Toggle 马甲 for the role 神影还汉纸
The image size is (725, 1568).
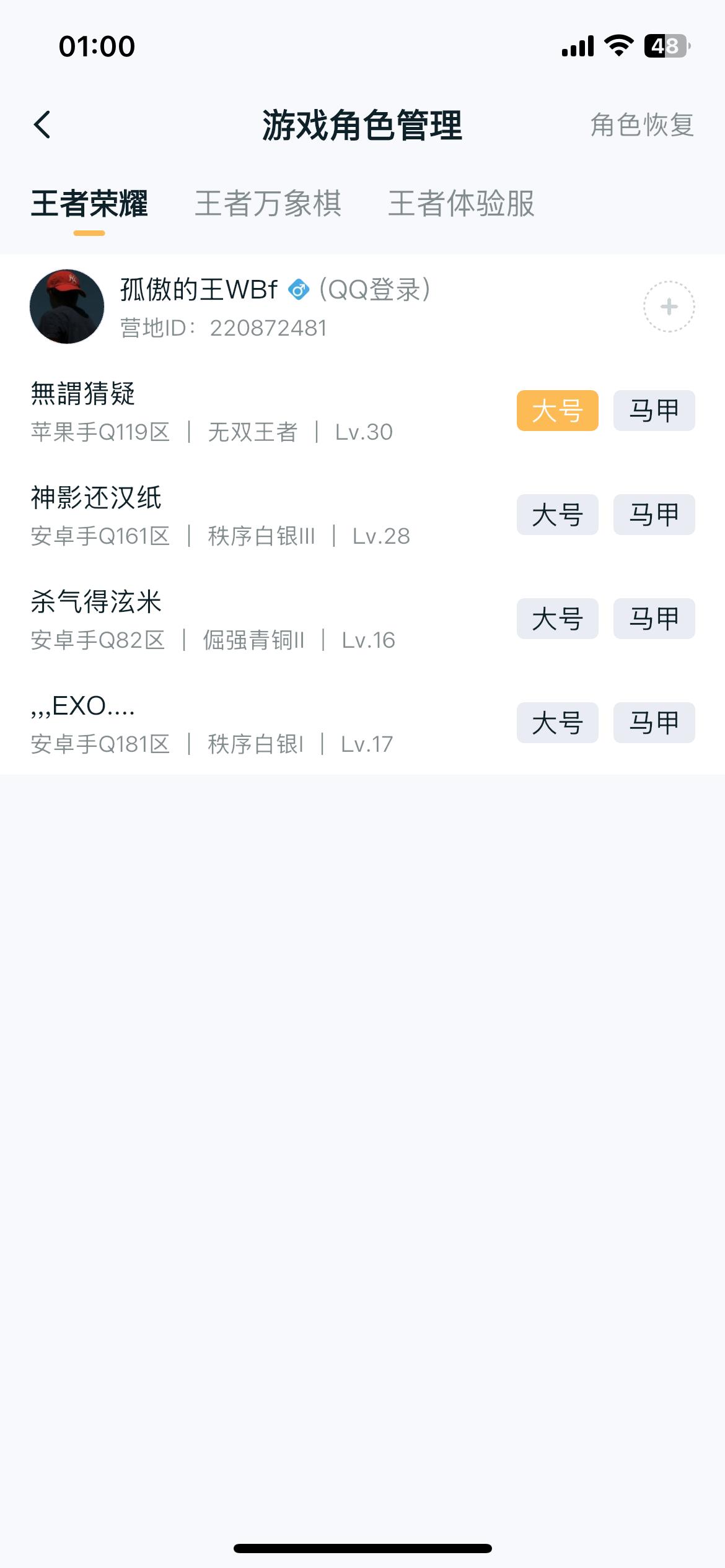click(654, 514)
